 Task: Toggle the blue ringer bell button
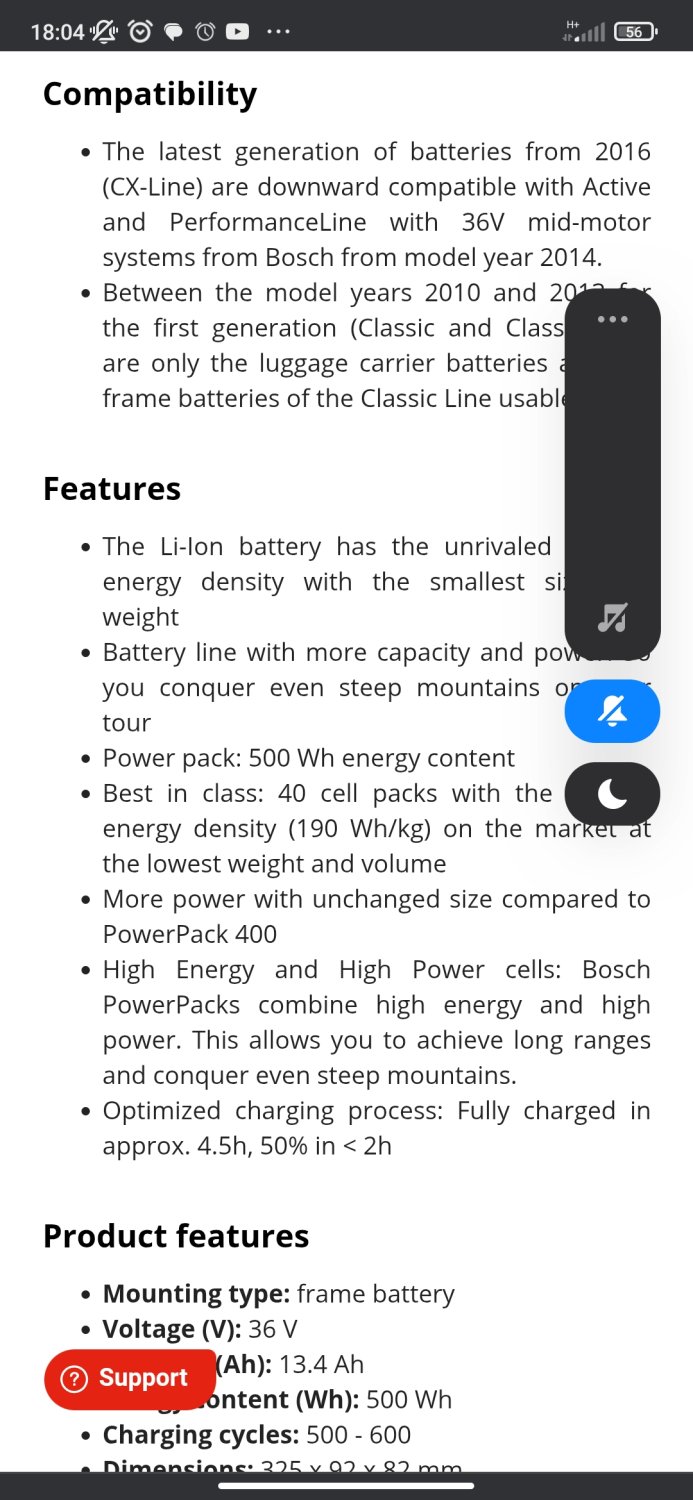pos(612,711)
